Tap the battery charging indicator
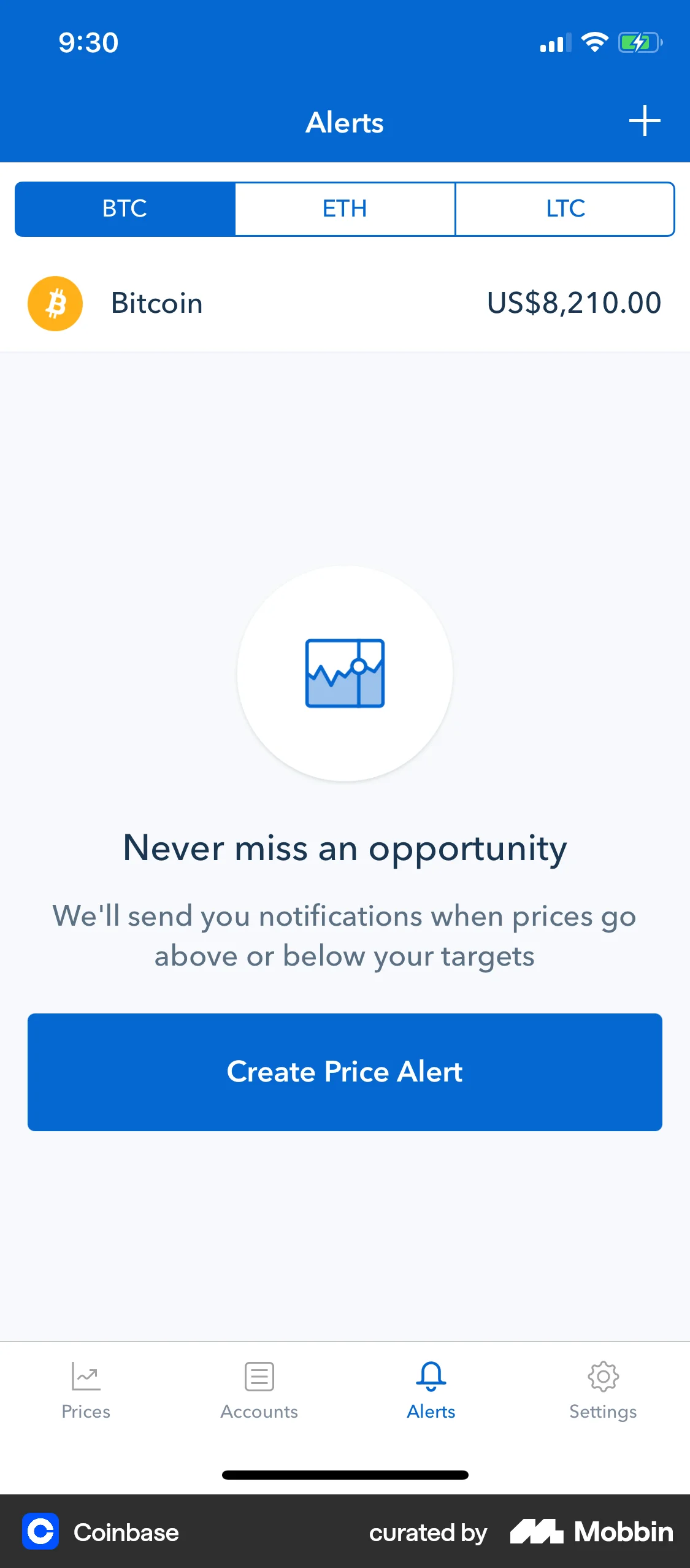690x1568 pixels. tap(637, 42)
